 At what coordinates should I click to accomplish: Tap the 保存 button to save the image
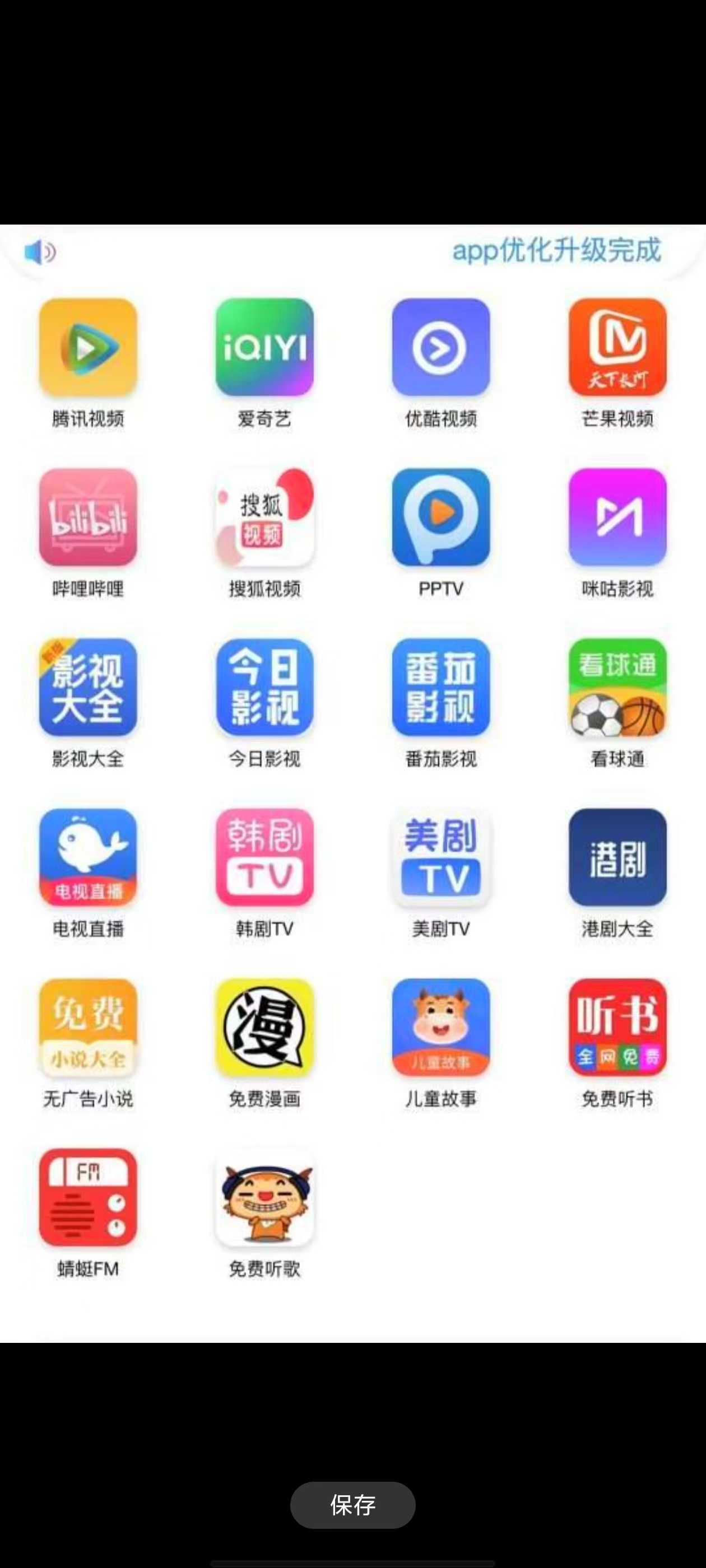pos(352,1505)
